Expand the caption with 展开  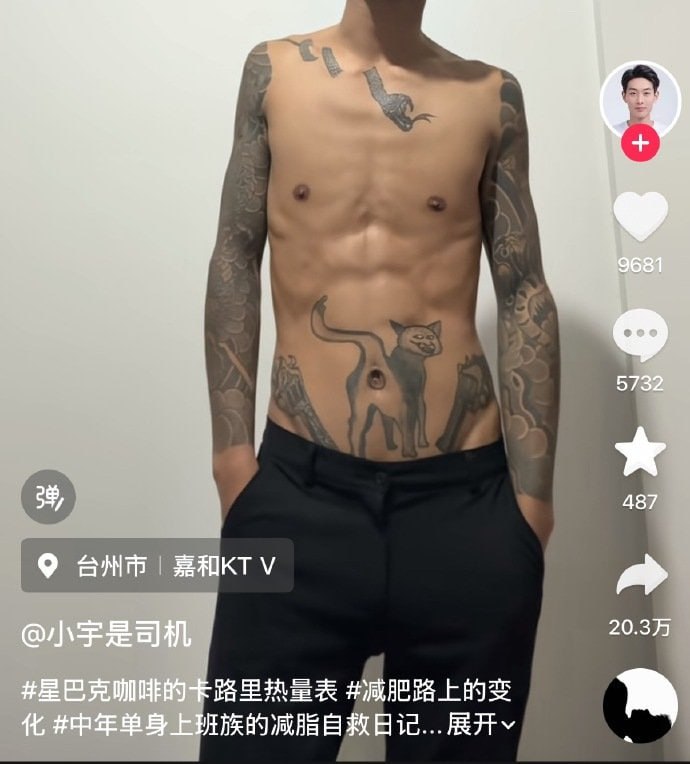481,724
